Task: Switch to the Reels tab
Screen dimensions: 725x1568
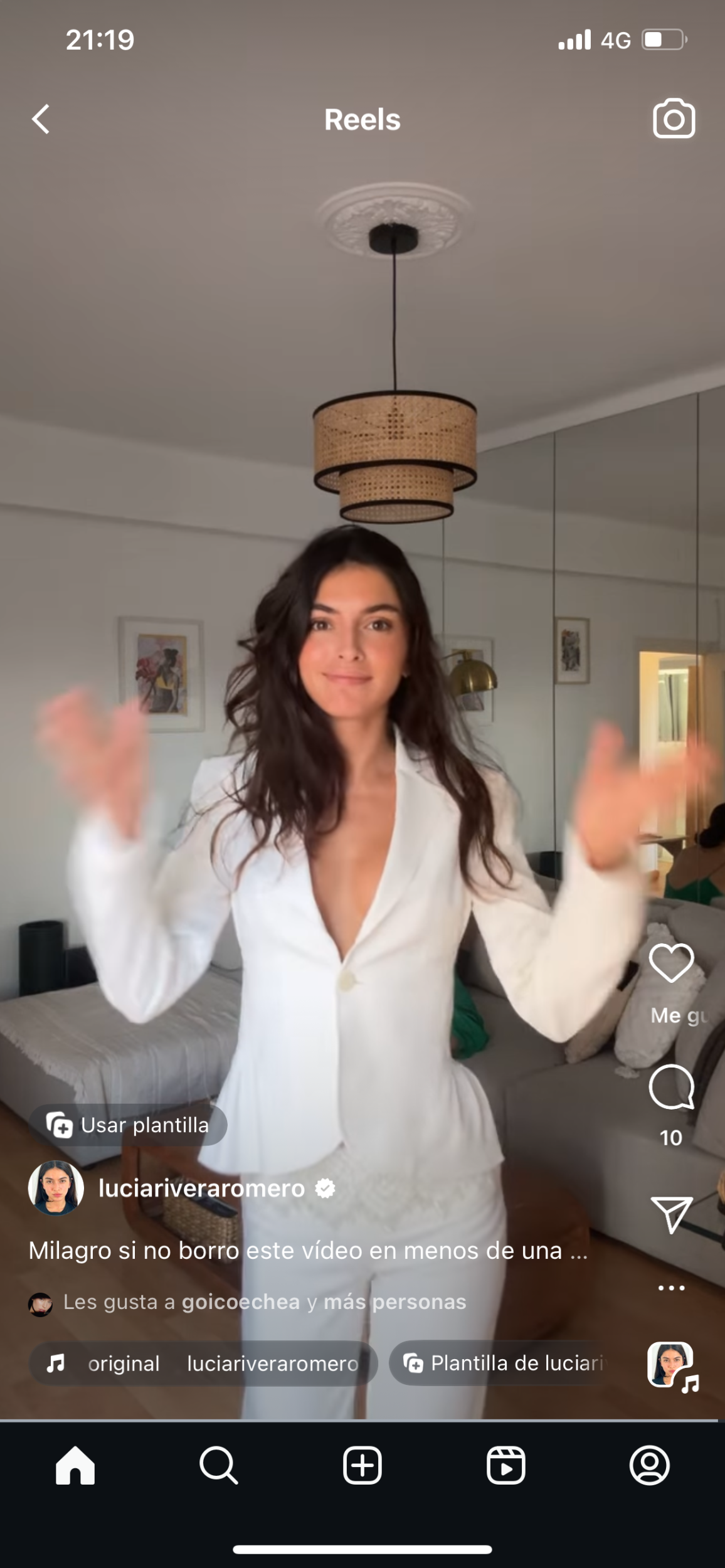Action: [506, 1465]
